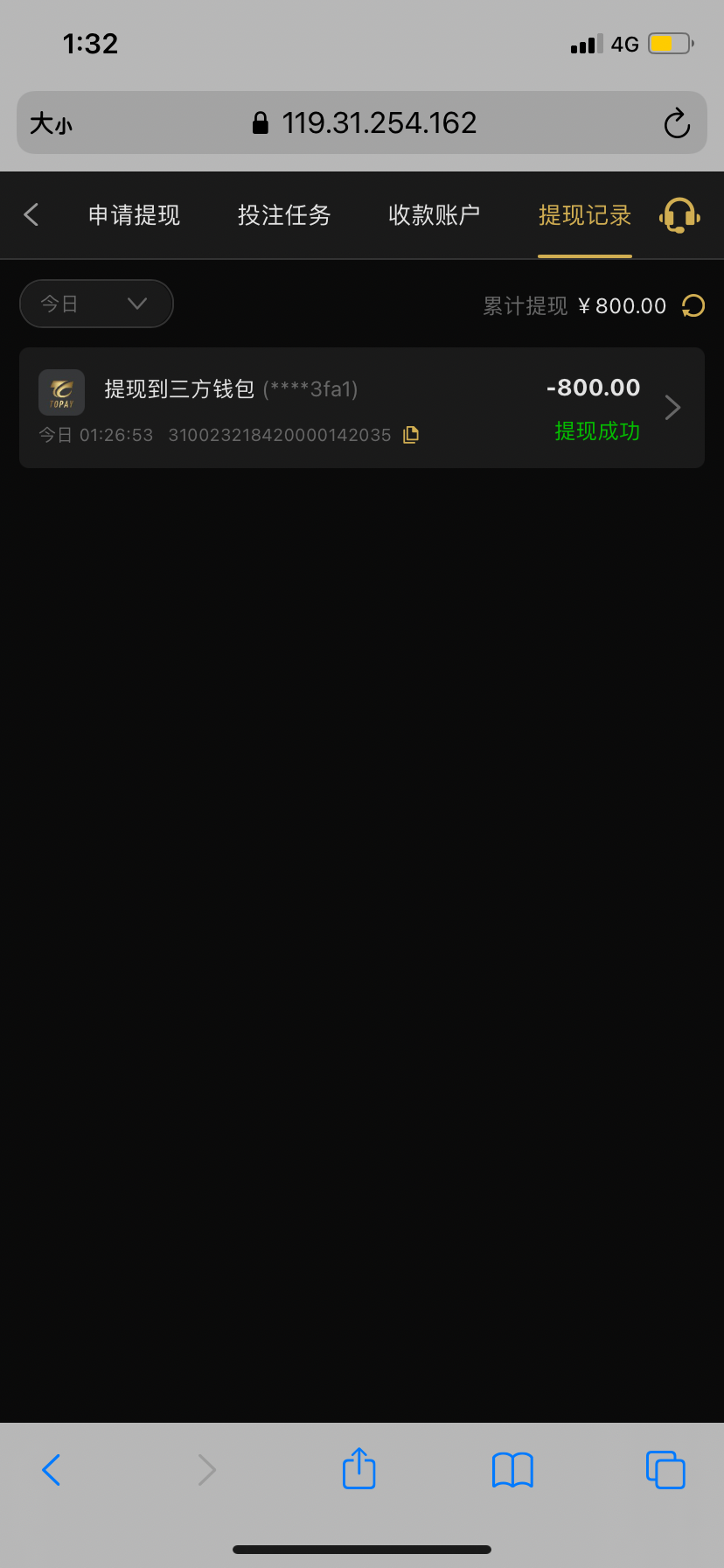Show all open Safari tabs

(665, 1470)
